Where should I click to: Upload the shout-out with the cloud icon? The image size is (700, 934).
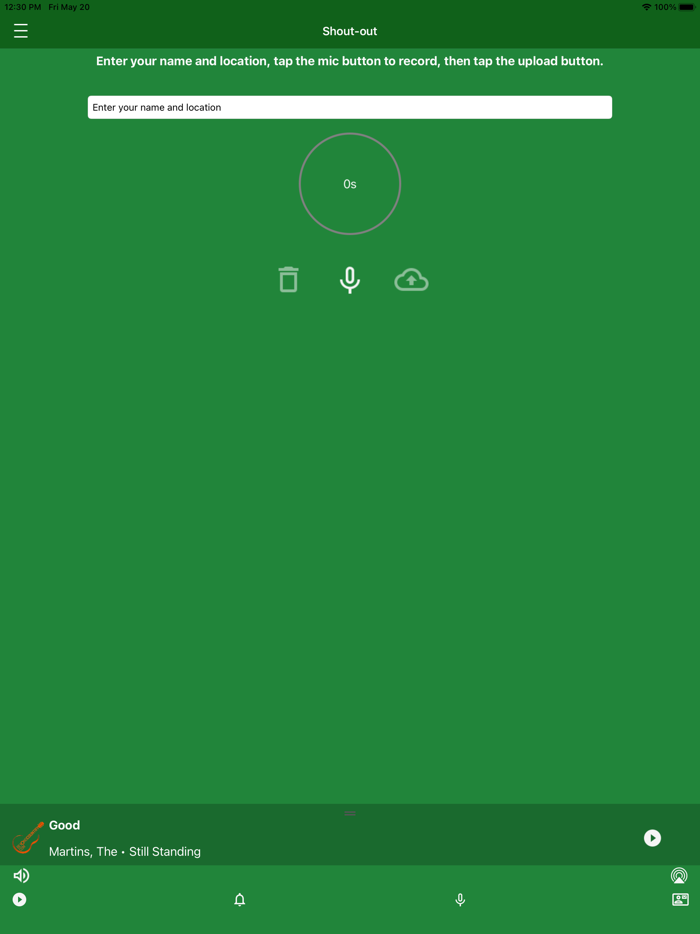[411, 280]
